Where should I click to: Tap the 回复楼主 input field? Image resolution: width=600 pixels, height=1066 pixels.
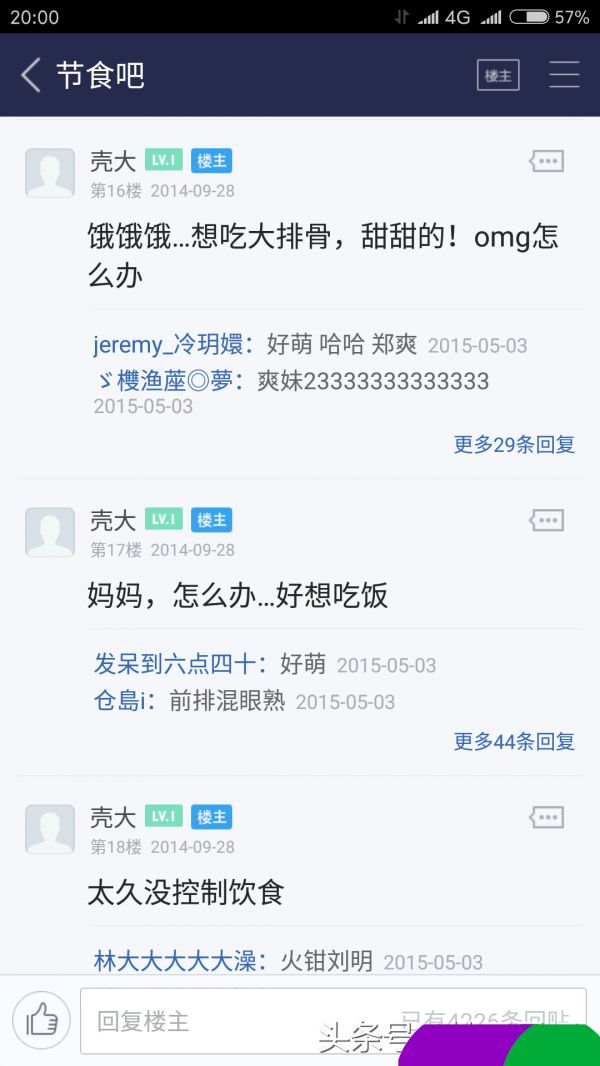333,1020
